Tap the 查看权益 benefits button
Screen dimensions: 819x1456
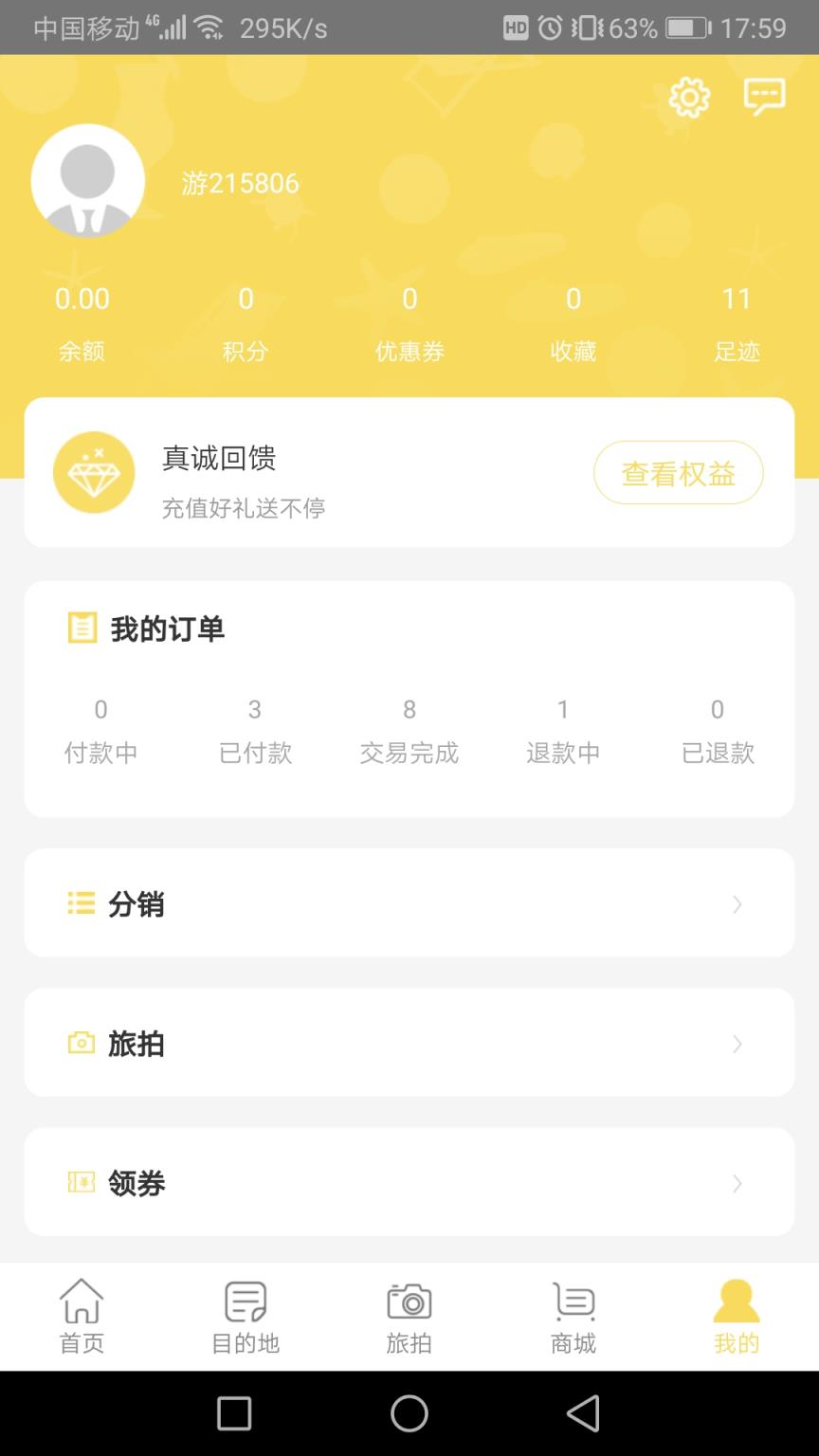pos(679,472)
